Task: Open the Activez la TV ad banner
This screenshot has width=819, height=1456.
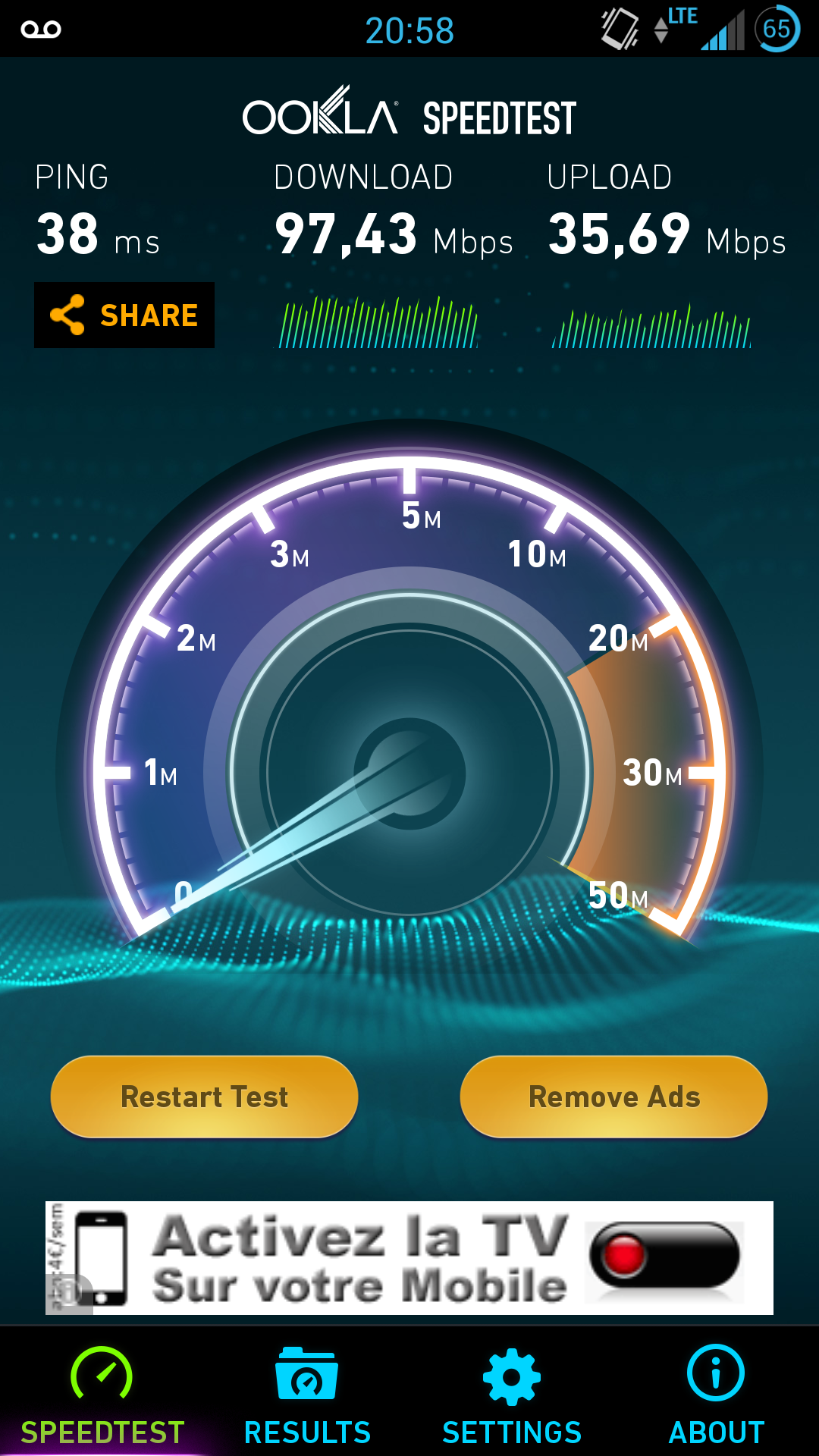Action: click(x=409, y=1258)
